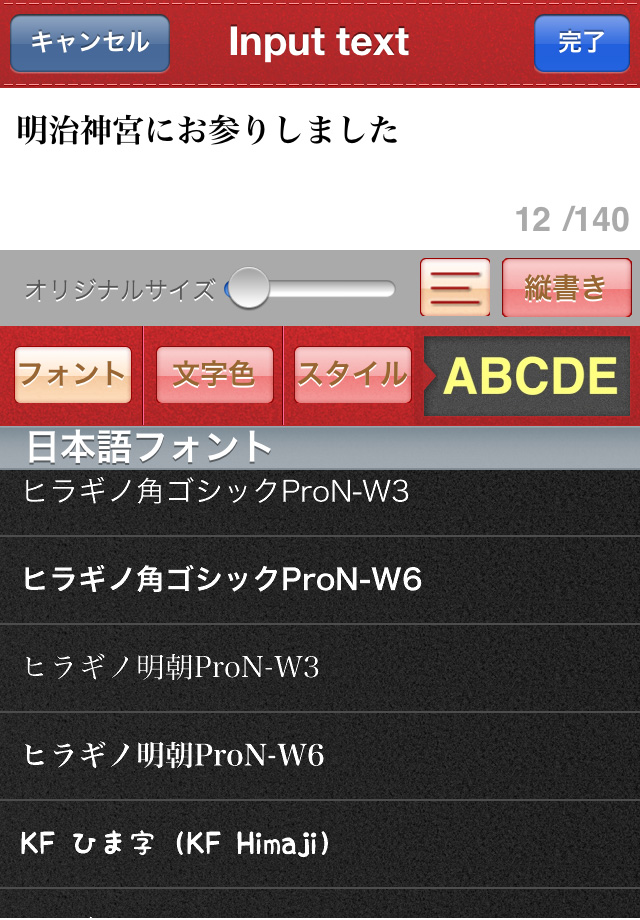Tap the キャンセル button
640x920 pixels.
90,43
